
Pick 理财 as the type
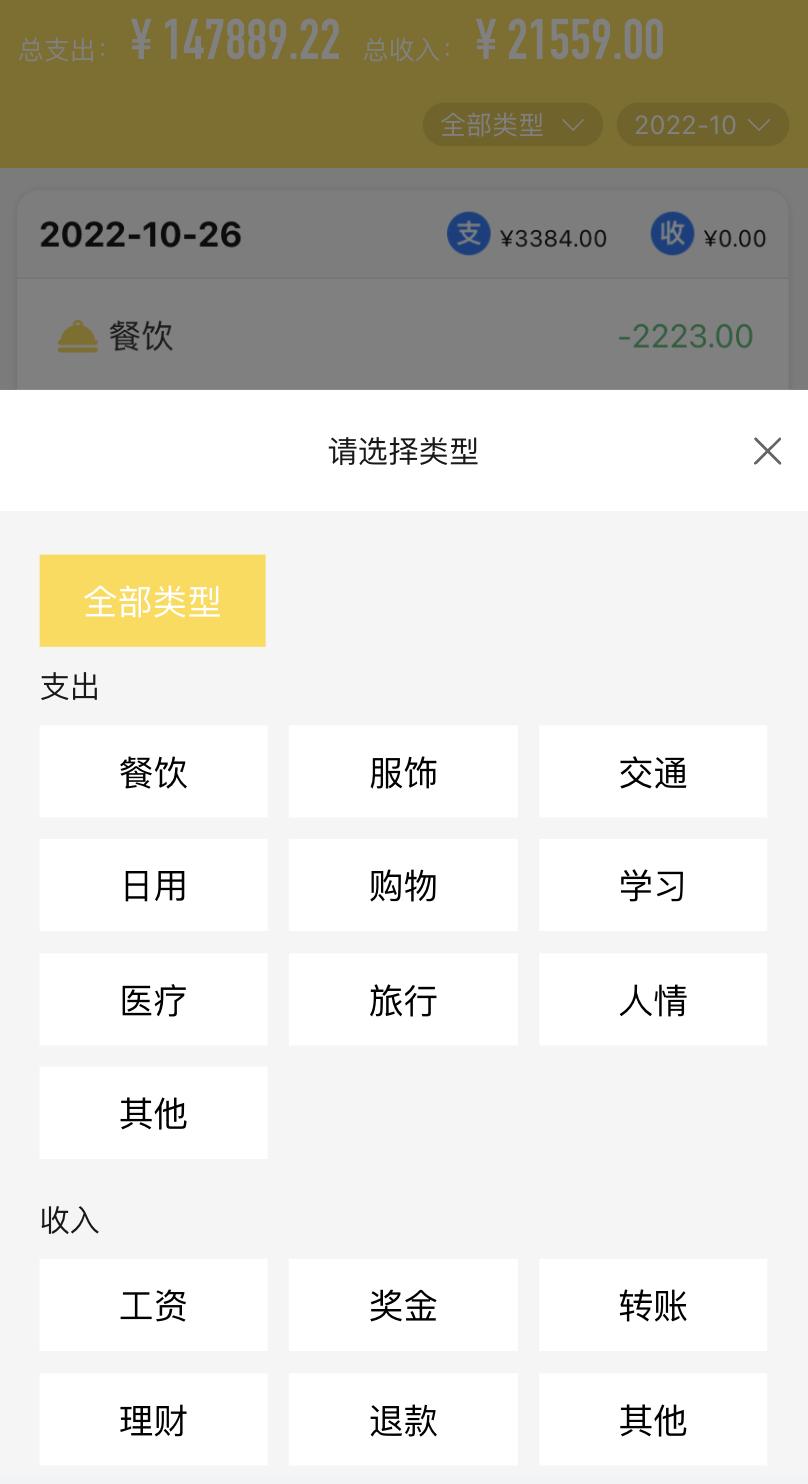(153, 1419)
